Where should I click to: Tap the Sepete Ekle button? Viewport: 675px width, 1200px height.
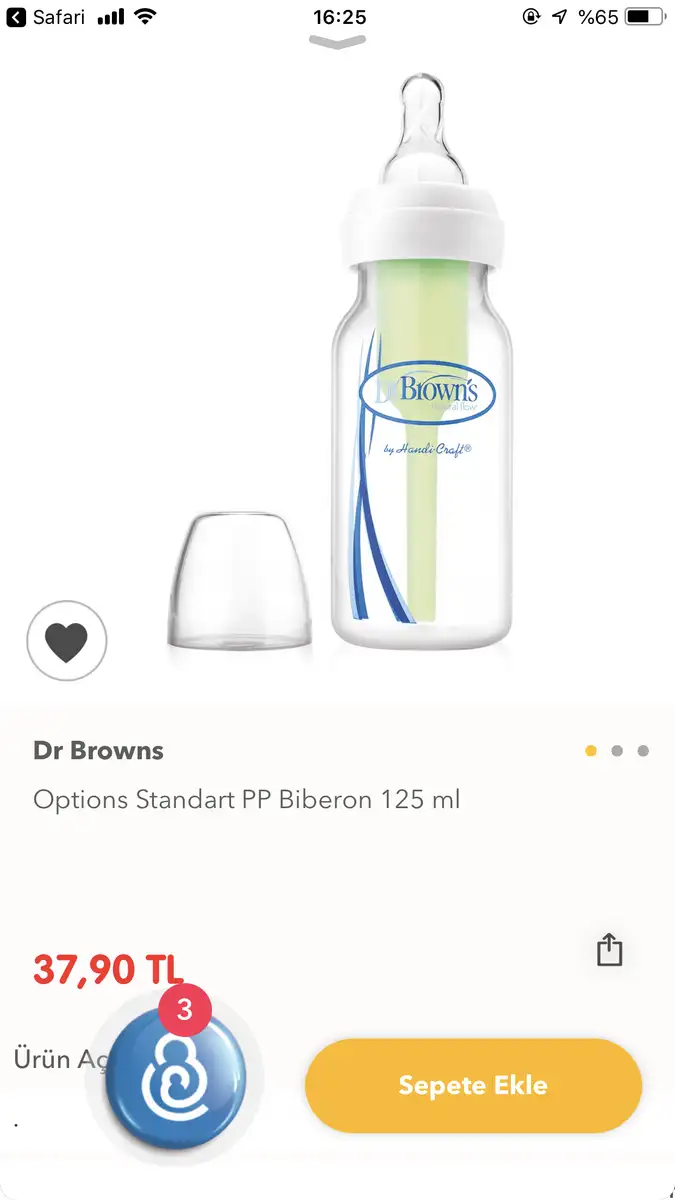coord(473,1085)
